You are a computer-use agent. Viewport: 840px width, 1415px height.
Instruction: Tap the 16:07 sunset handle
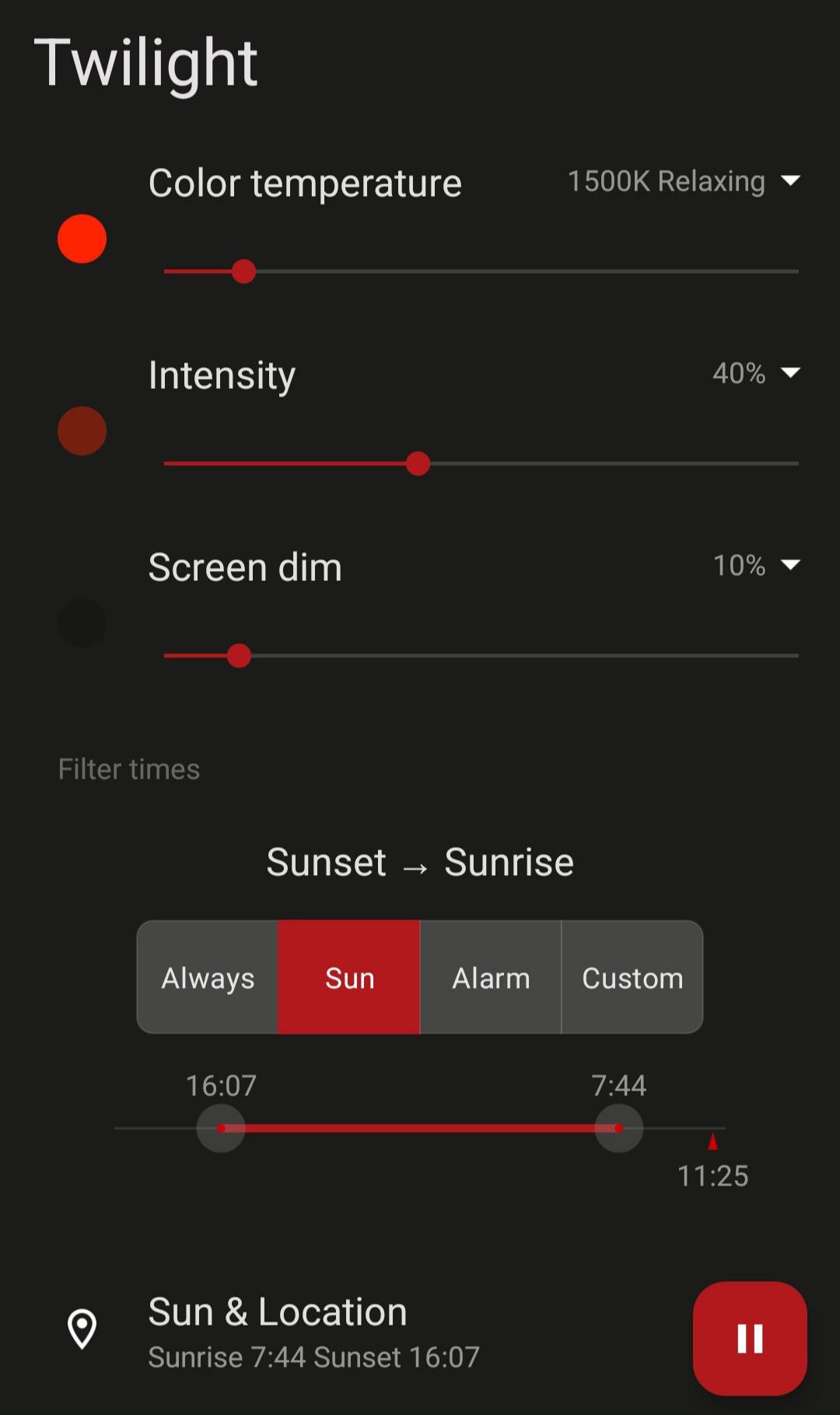click(x=221, y=1128)
